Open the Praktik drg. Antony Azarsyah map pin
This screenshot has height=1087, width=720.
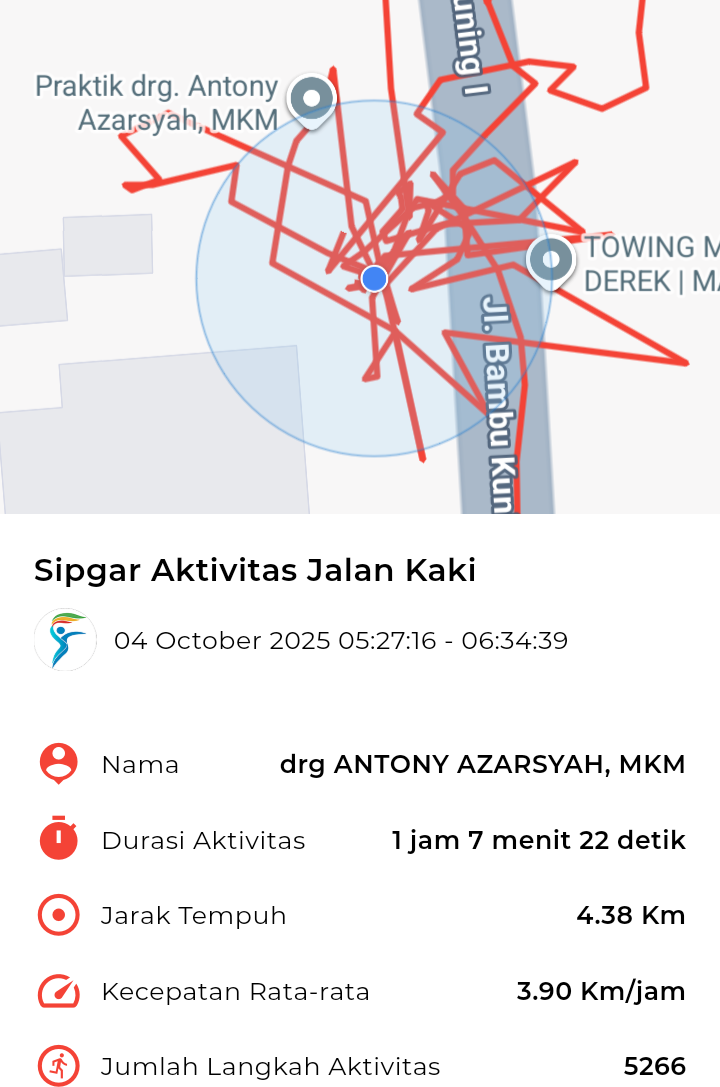click(x=311, y=100)
